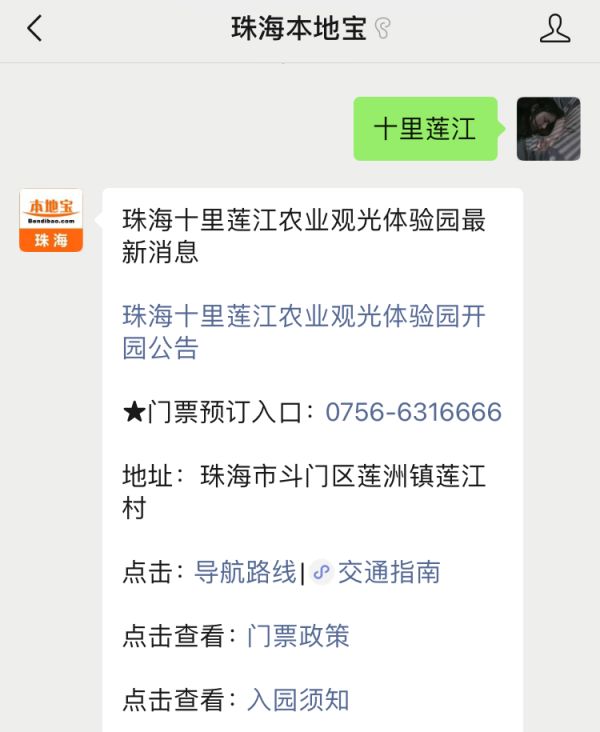Go back from the 珠海本地宝 chat
This screenshot has width=600, height=732.
click(35, 28)
